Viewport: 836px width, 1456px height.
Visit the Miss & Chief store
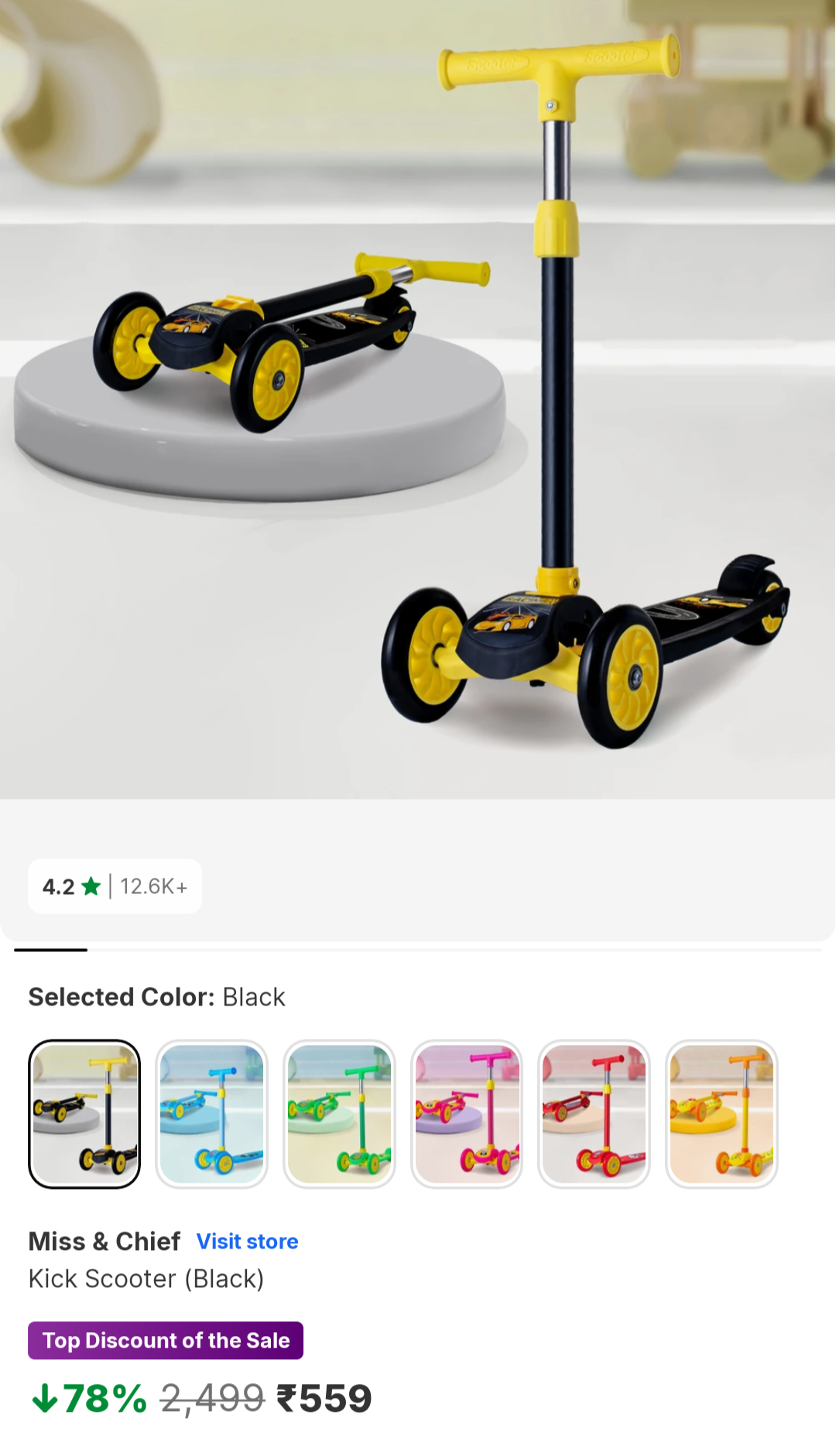coord(247,1242)
